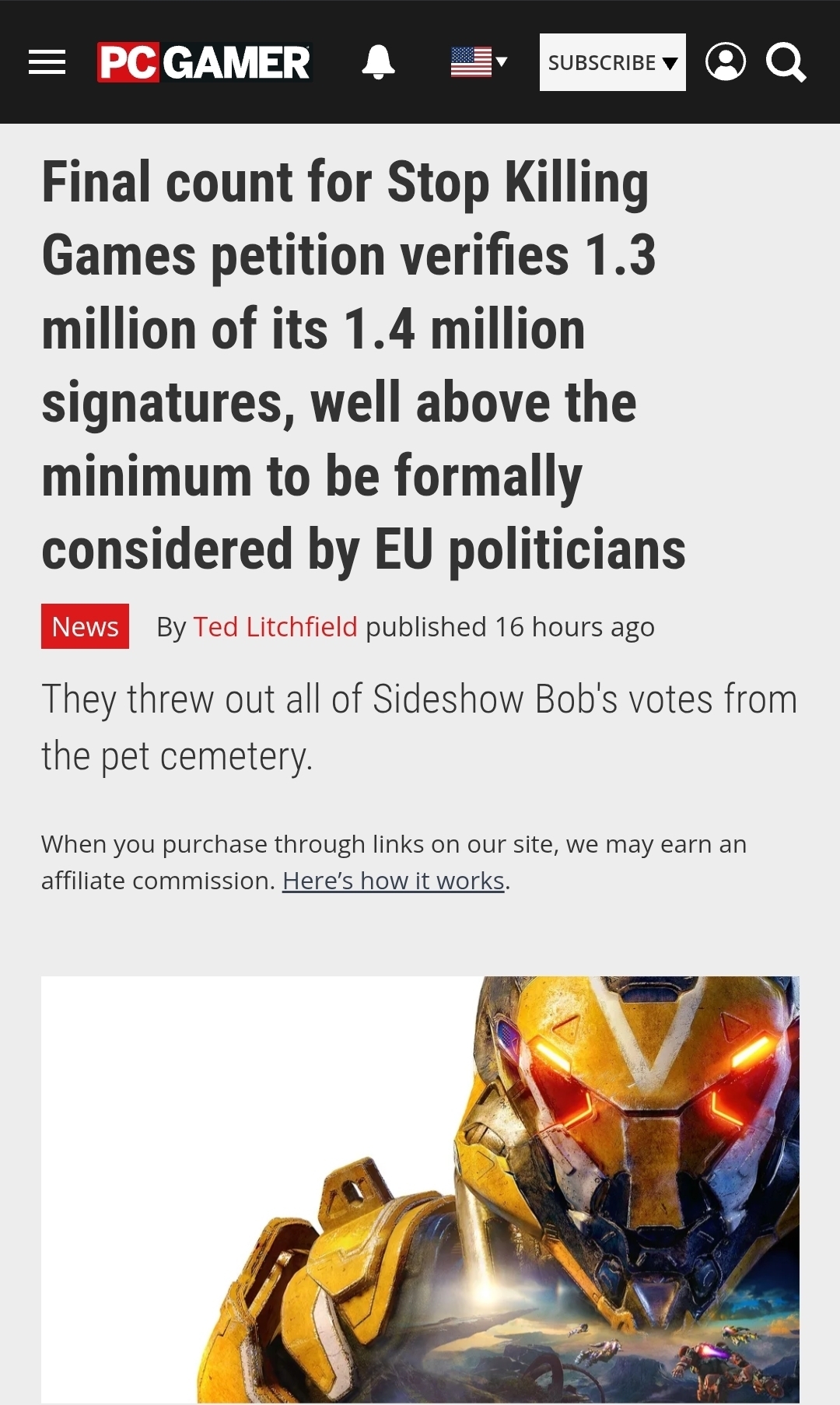View author Ted Litchfield's page
Image resolution: width=840 pixels, height=1405 pixels.
(275, 626)
